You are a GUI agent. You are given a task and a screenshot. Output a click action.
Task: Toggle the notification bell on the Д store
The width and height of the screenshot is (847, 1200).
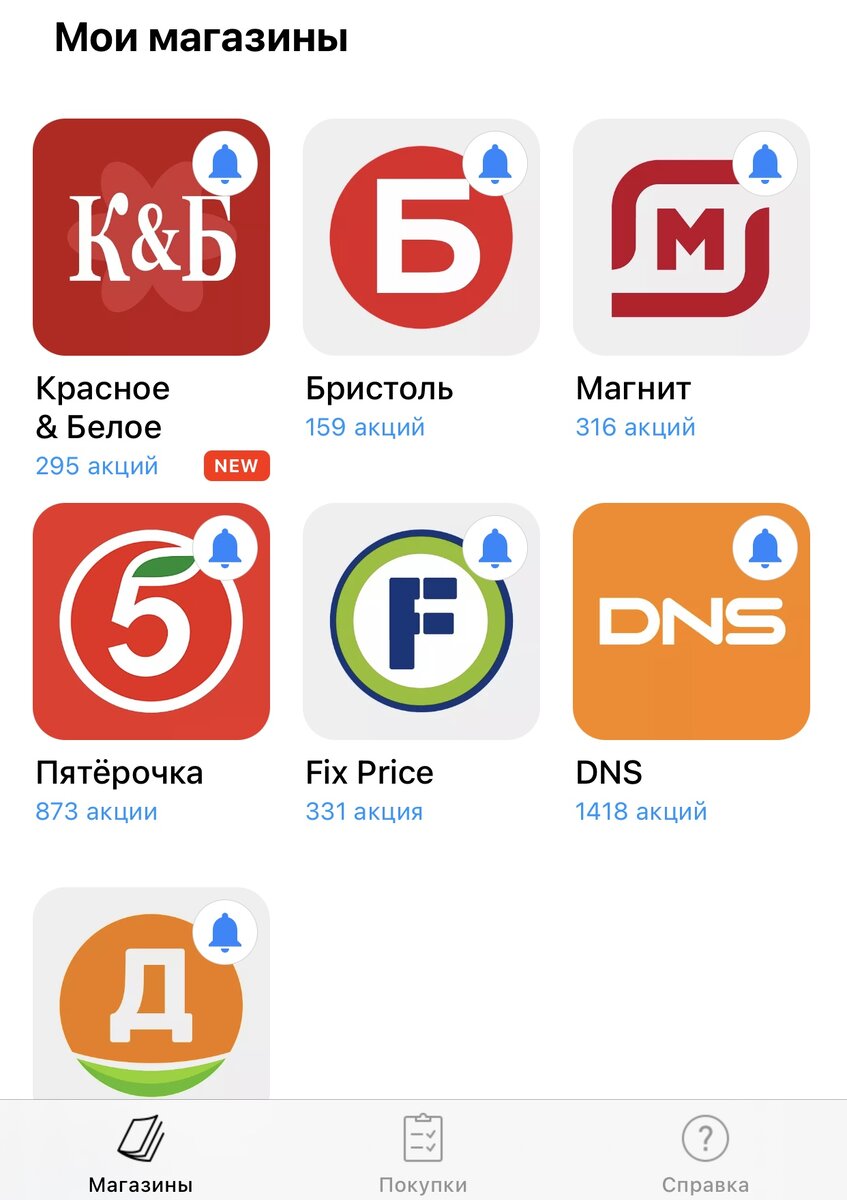pyautogui.click(x=225, y=931)
